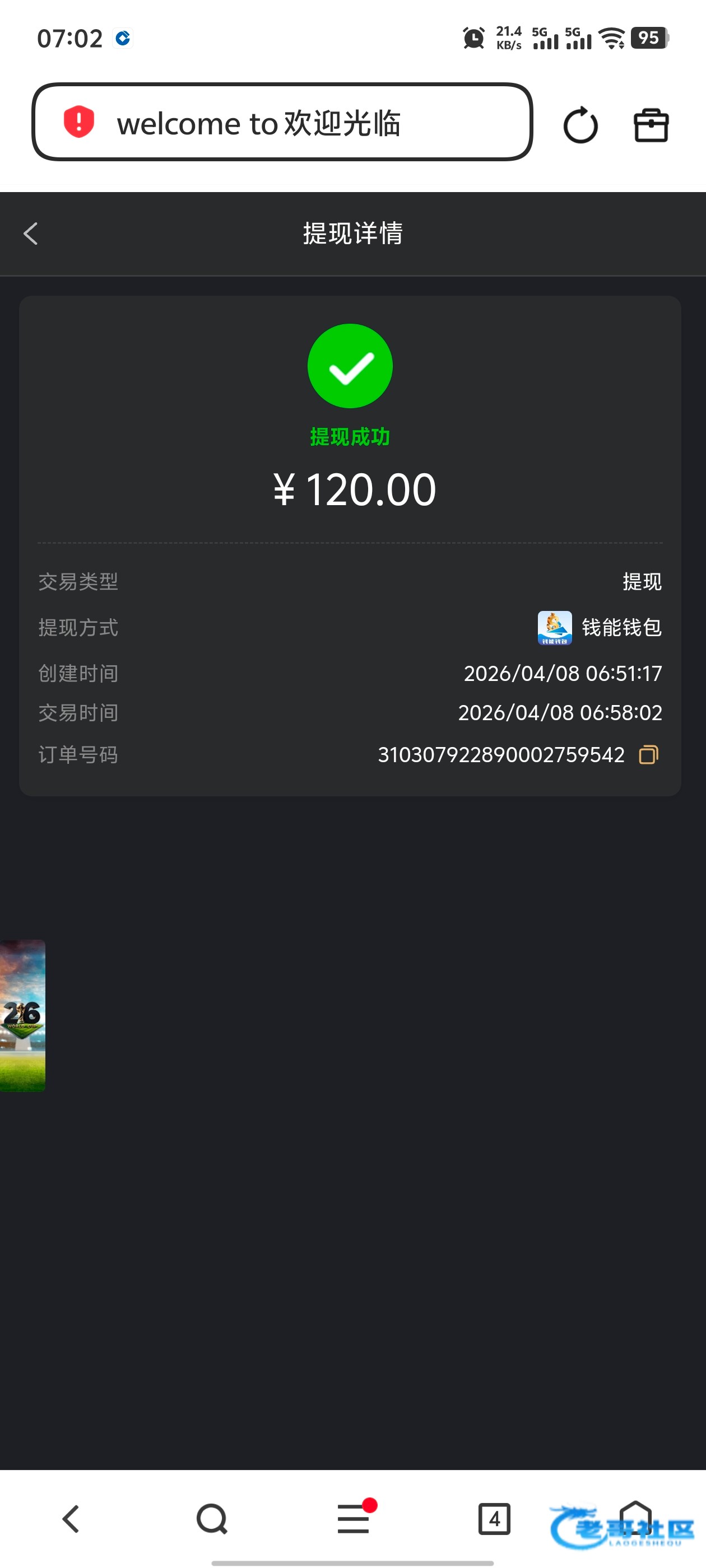Screen dimensions: 706x1568
Task: Open search from the bottom toolbar
Action: [x=212, y=1519]
